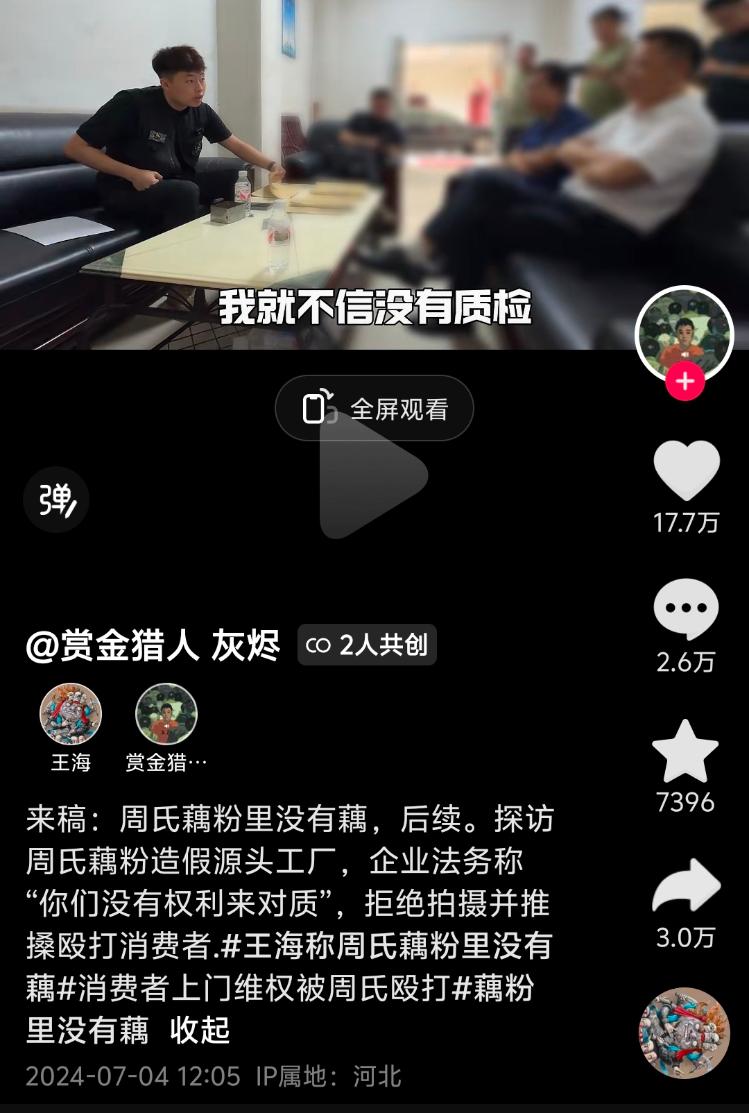Tap 全屏观看 to watch fullscreen
Viewport: 749px width, 1113px height.
374,408
